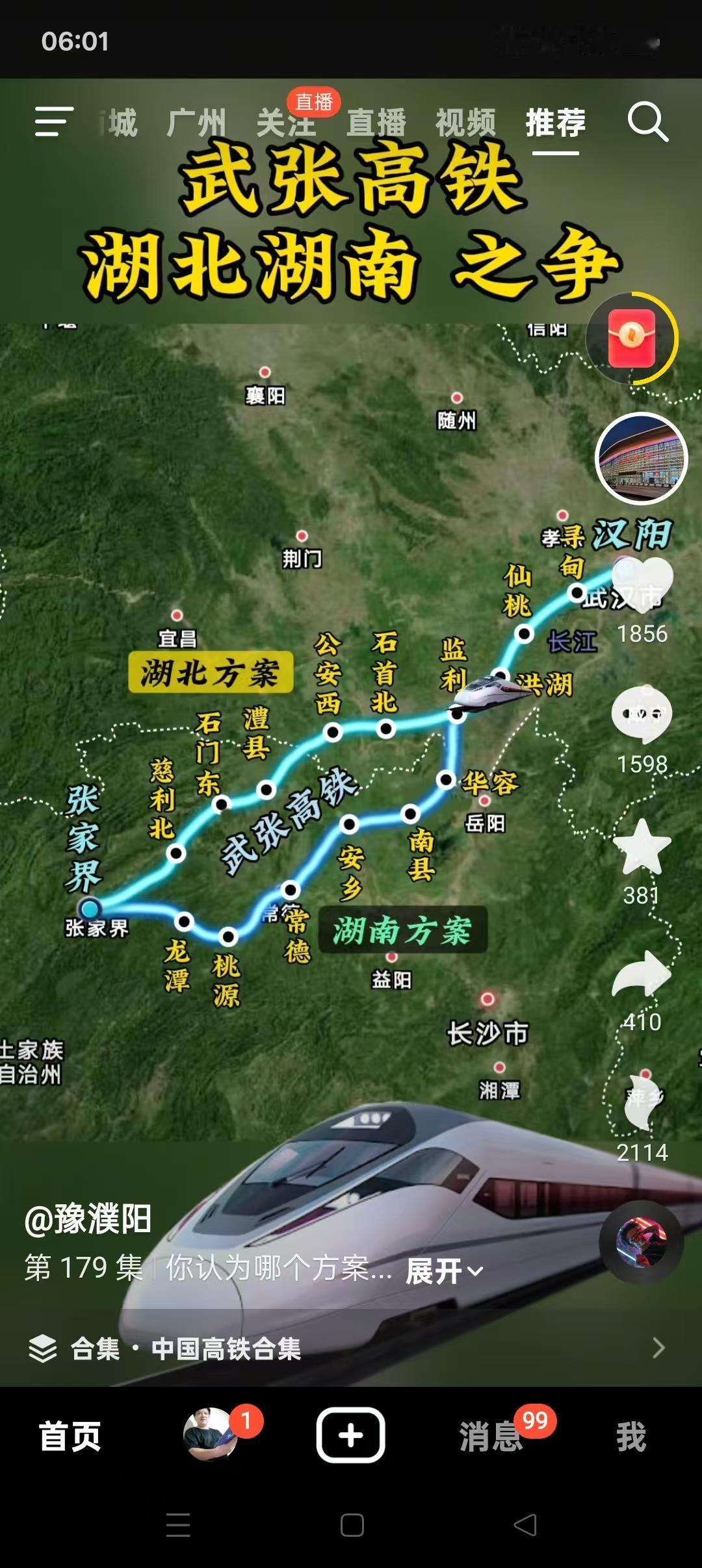Switch to the 推荐 tab
The image size is (702, 1568).
tap(556, 123)
